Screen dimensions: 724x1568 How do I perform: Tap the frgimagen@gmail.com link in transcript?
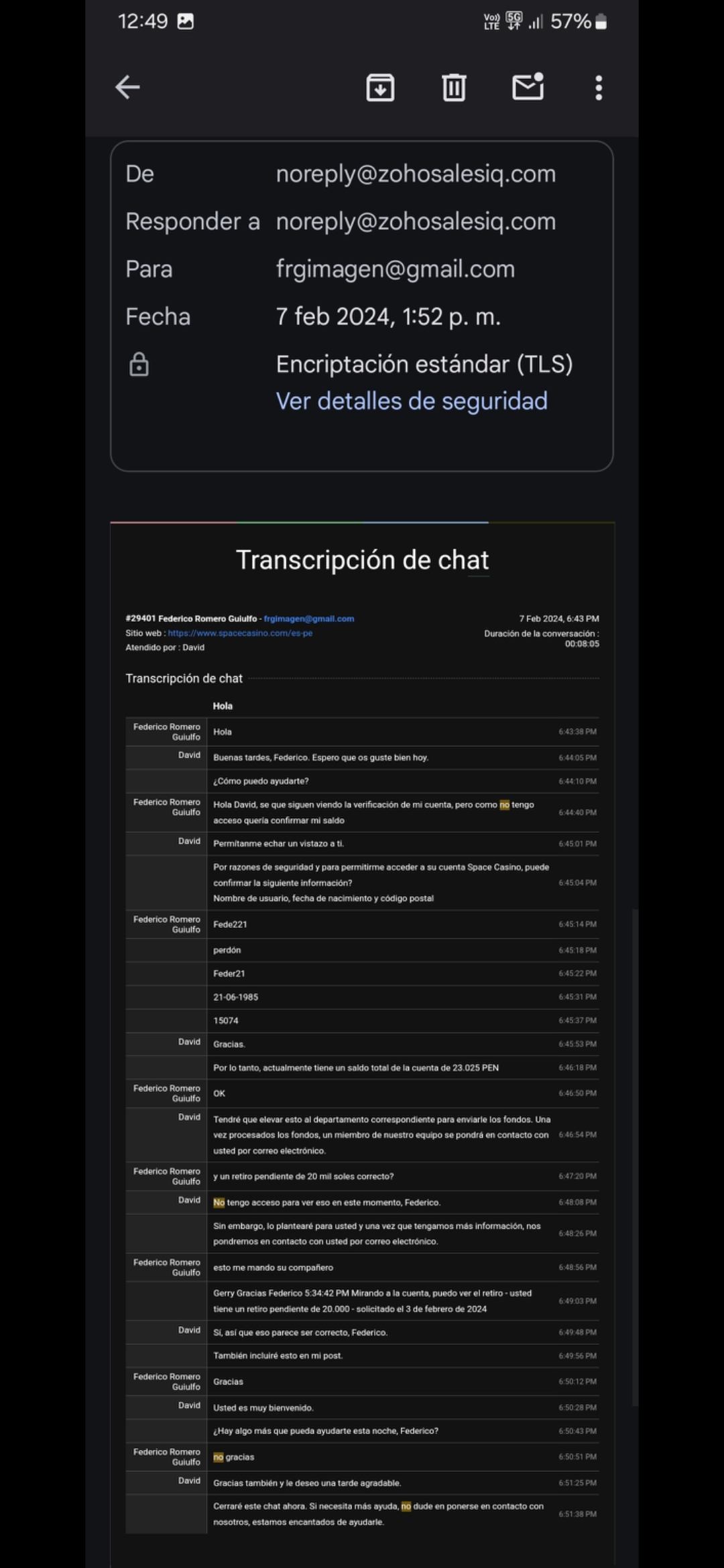pos(309,618)
